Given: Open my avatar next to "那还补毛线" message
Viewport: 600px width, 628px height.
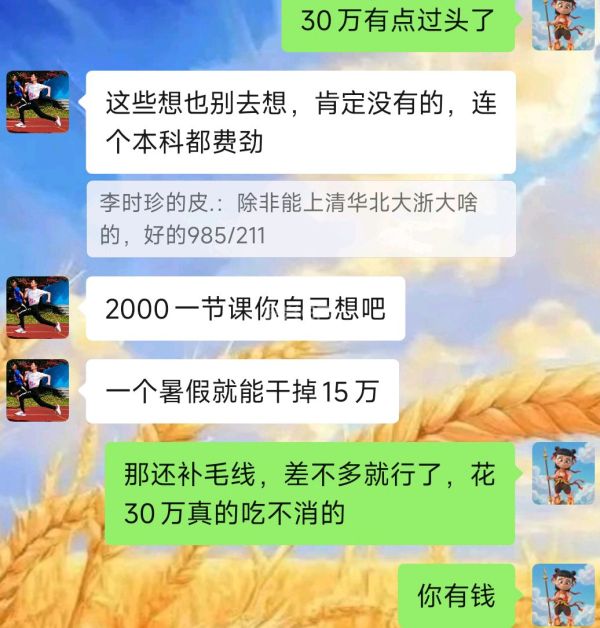Looking at the screenshot, I should tap(563, 473).
